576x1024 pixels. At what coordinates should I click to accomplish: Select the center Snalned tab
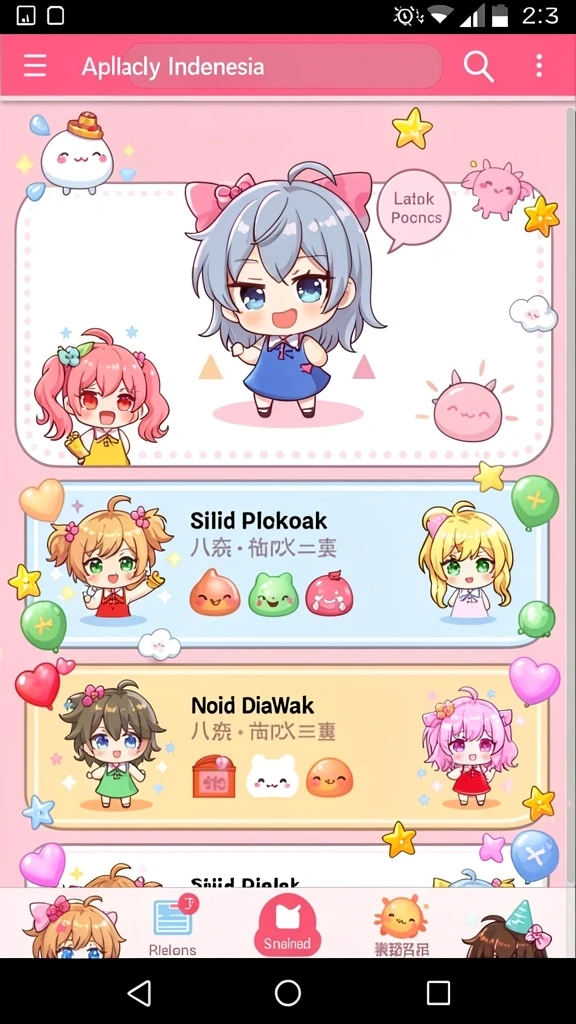[x=287, y=925]
